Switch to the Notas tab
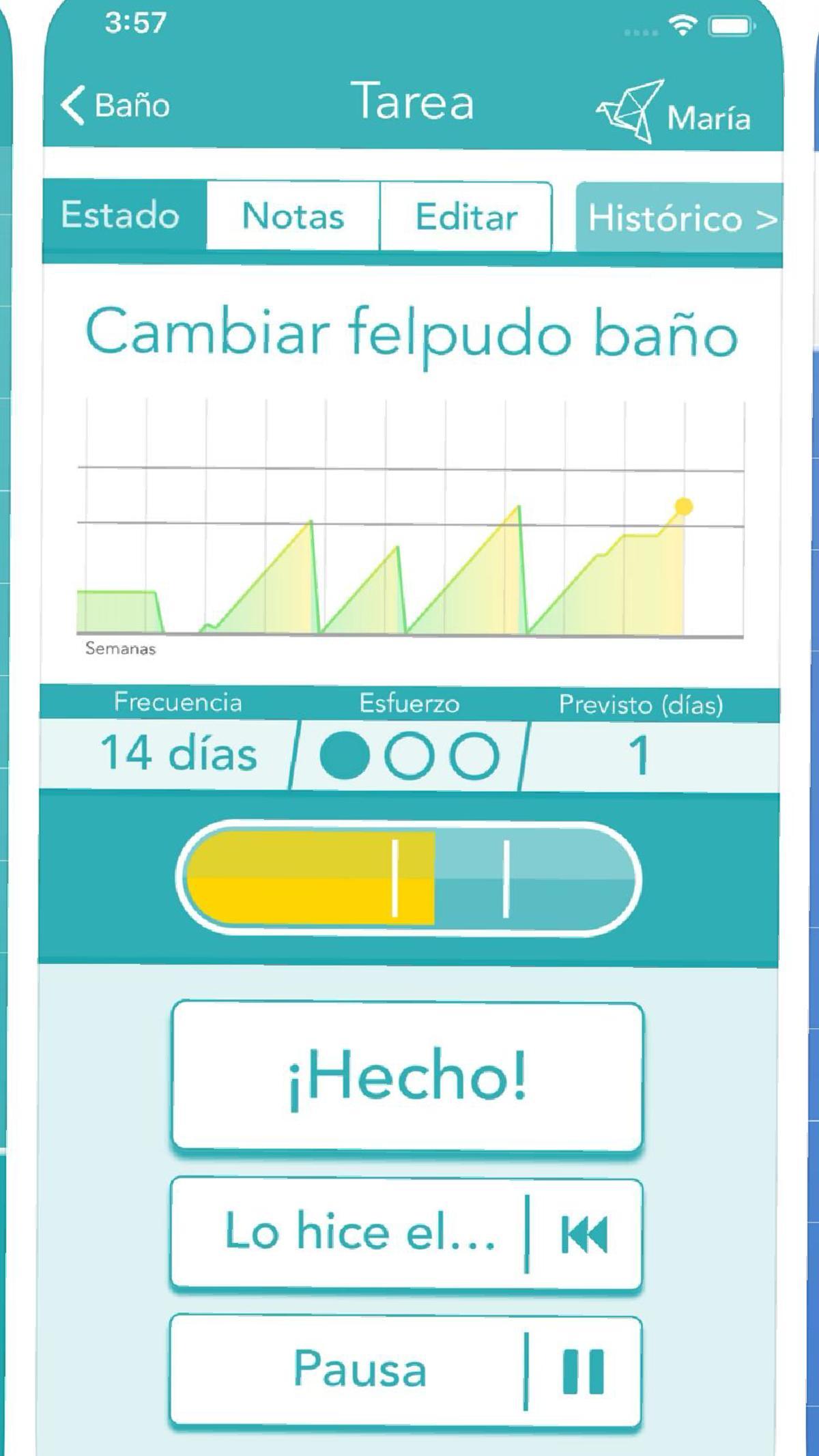The width and height of the screenshot is (819, 1456). pos(293,216)
